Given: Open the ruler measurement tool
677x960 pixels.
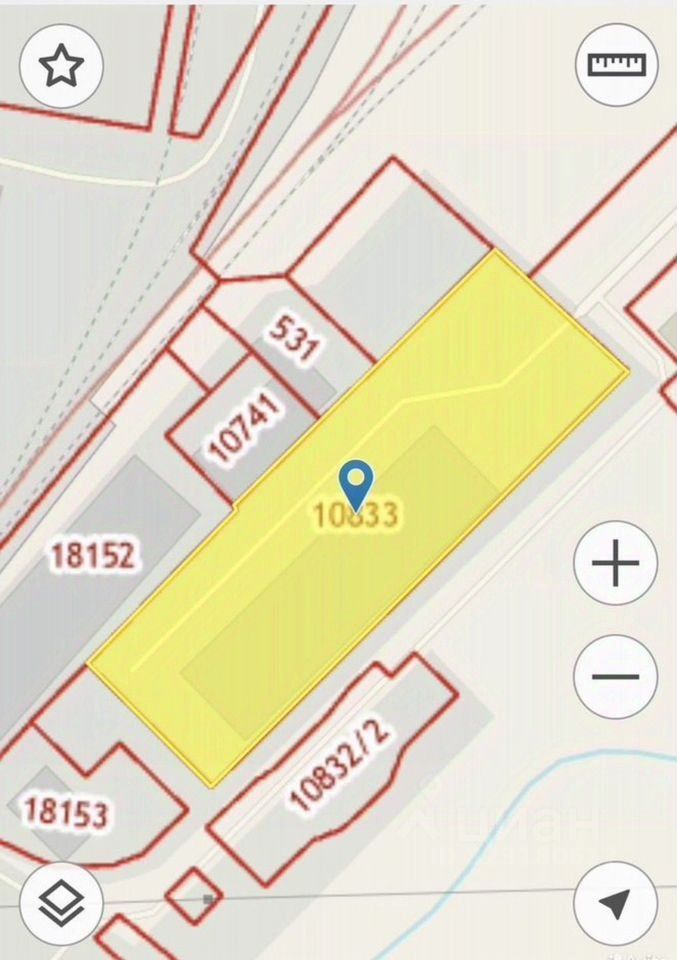Looking at the screenshot, I should coord(616,65).
